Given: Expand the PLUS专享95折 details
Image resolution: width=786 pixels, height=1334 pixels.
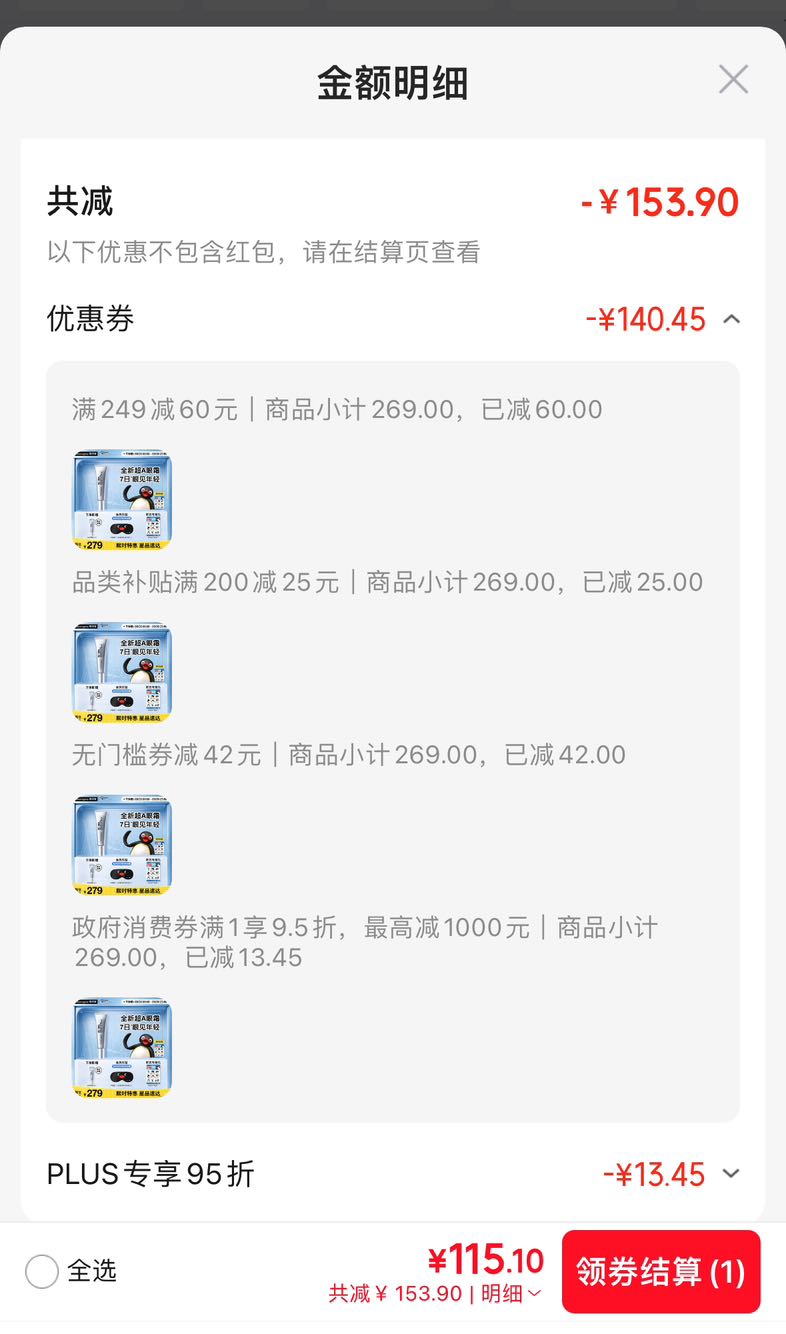Looking at the screenshot, I should 732,1173.
